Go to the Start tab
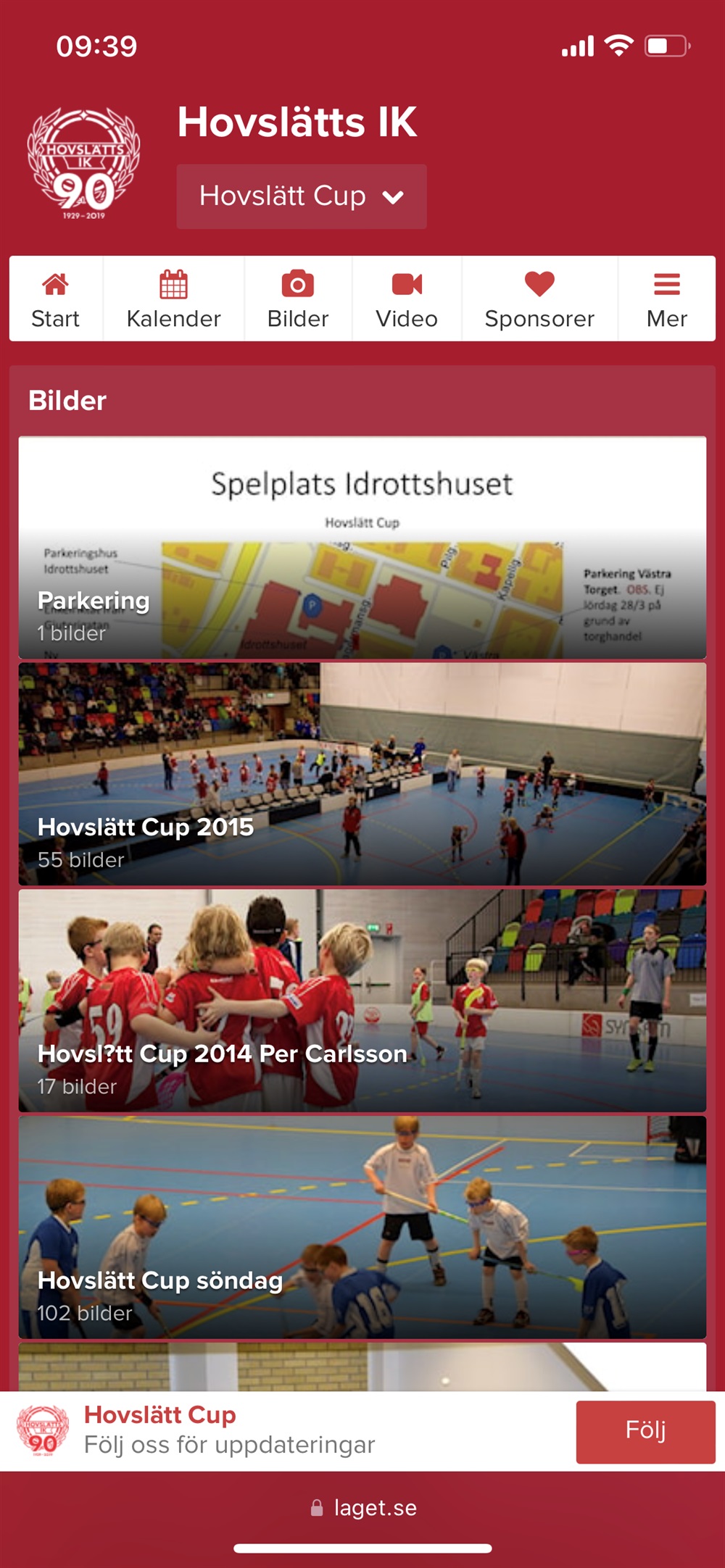The height and width of the screenshot is (1568, 725). [55, 299]
